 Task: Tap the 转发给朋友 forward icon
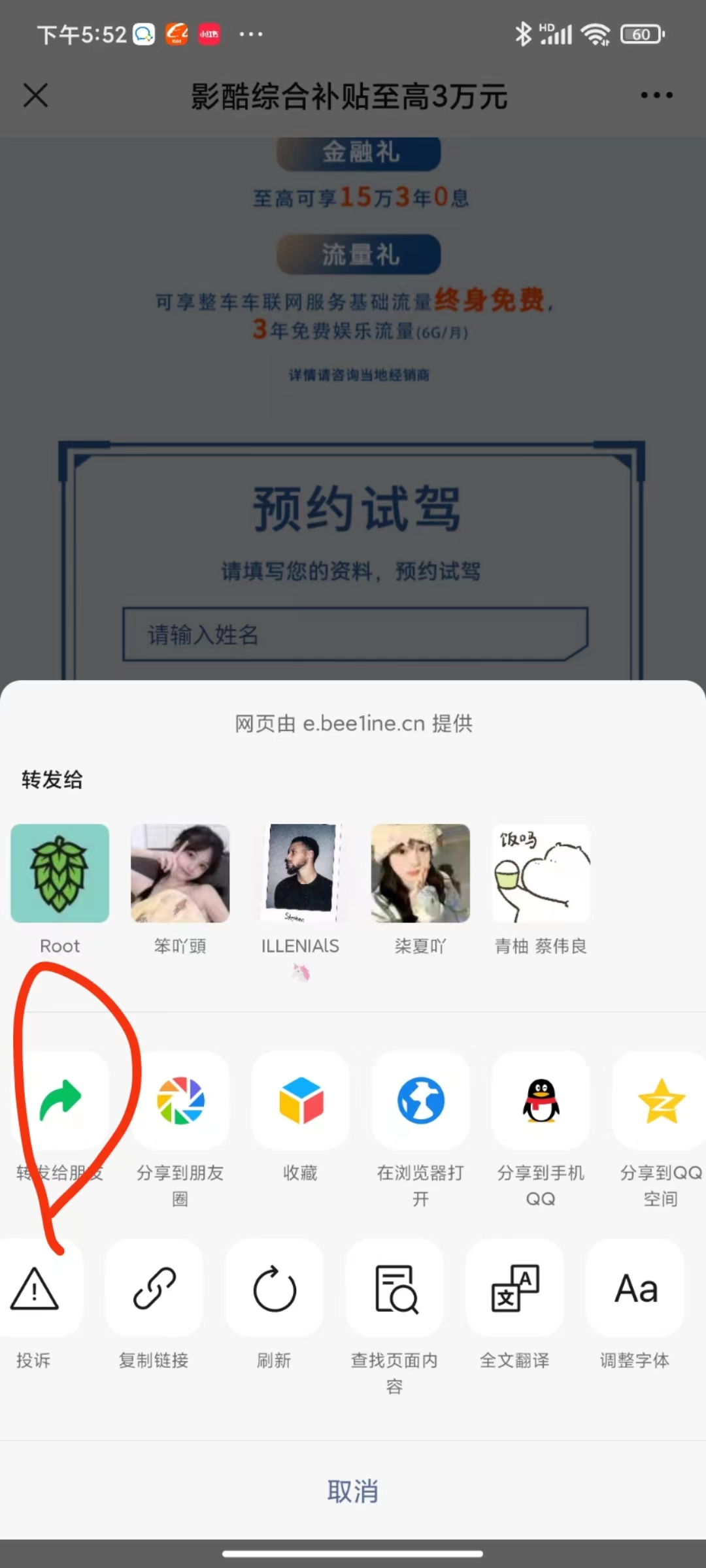point(59,1100)
